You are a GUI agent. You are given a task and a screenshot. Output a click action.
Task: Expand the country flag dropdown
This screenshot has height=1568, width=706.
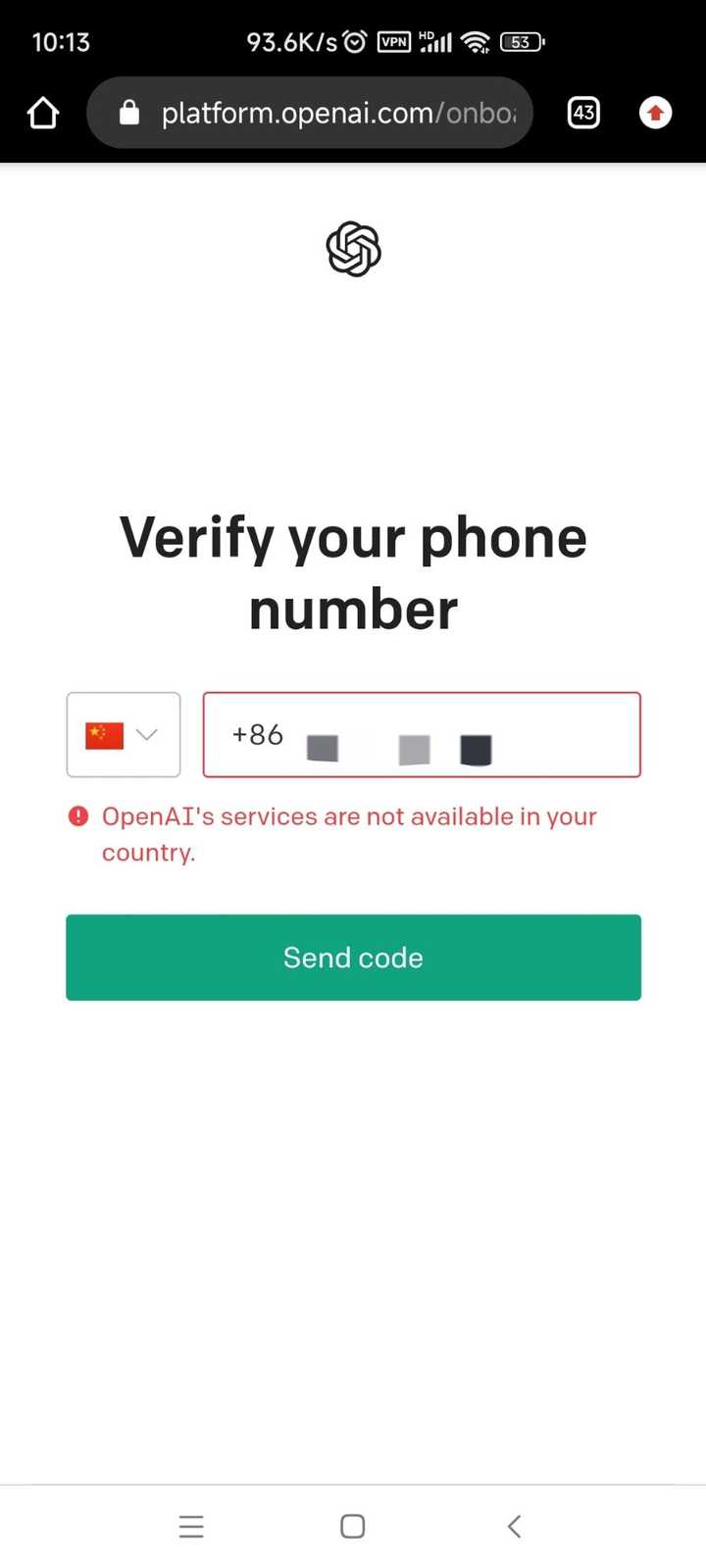point(124,735)
